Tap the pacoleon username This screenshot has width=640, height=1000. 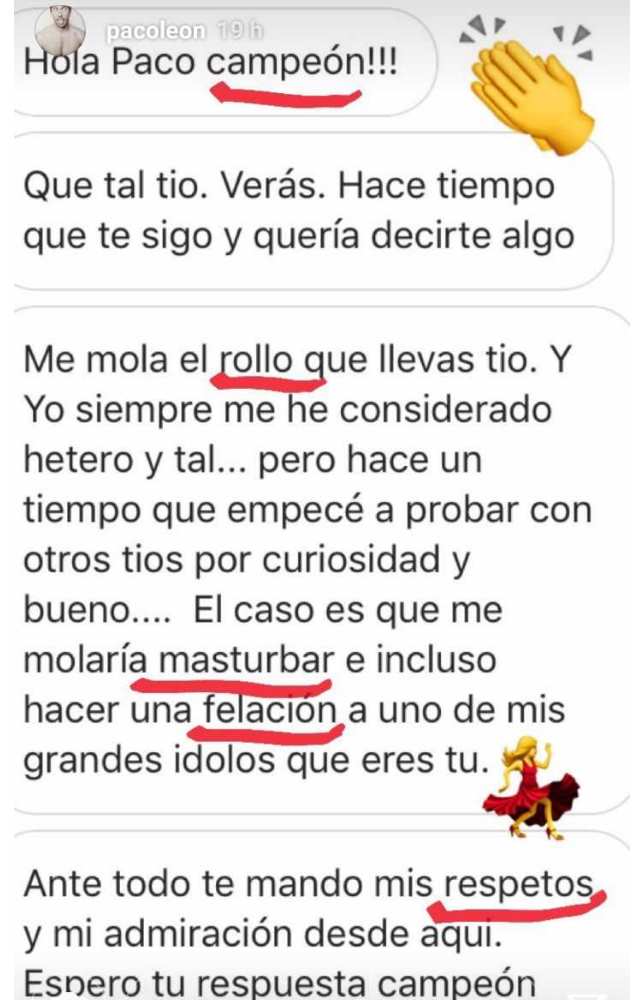click(155, 31)
